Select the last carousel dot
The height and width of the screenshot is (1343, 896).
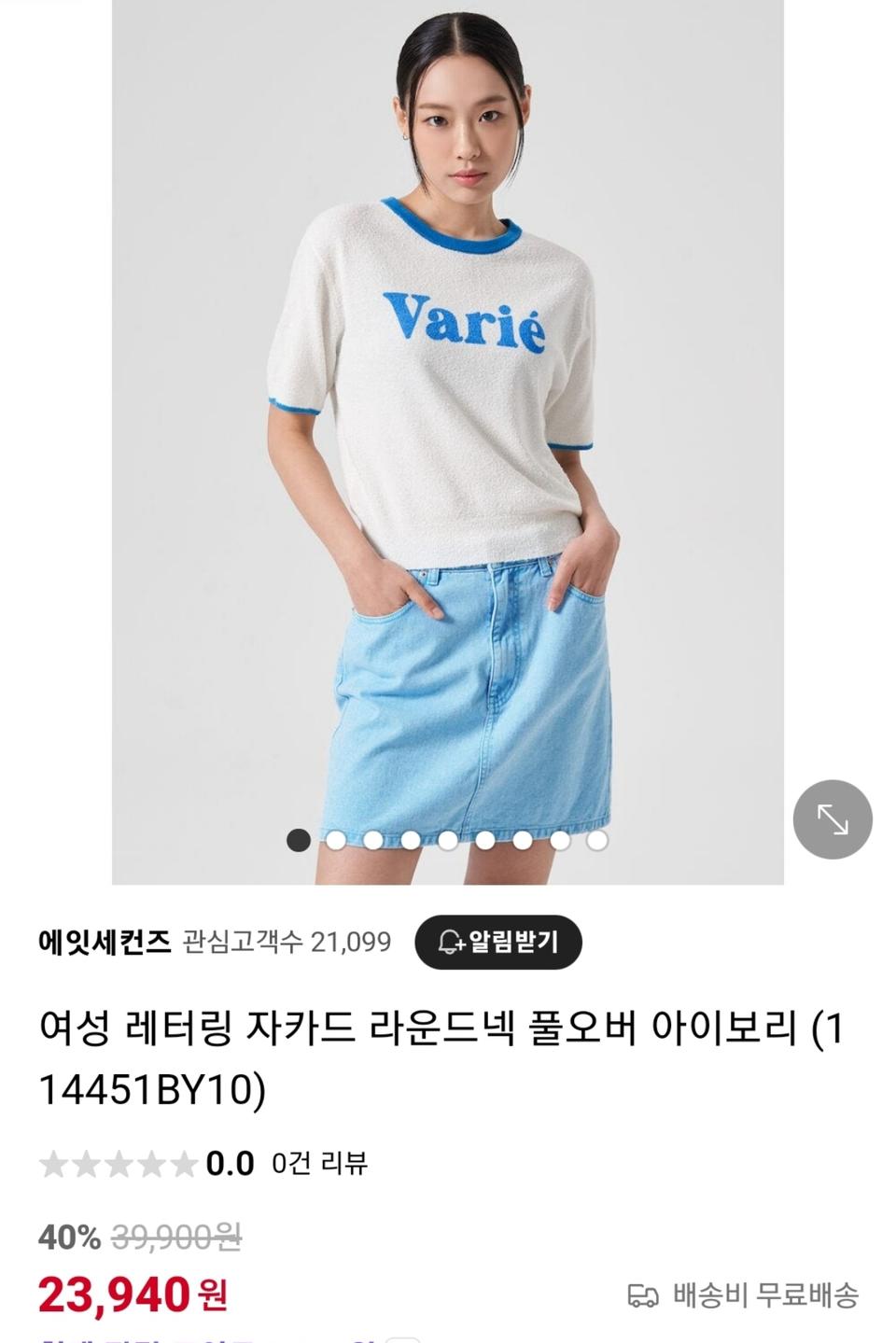599,841
